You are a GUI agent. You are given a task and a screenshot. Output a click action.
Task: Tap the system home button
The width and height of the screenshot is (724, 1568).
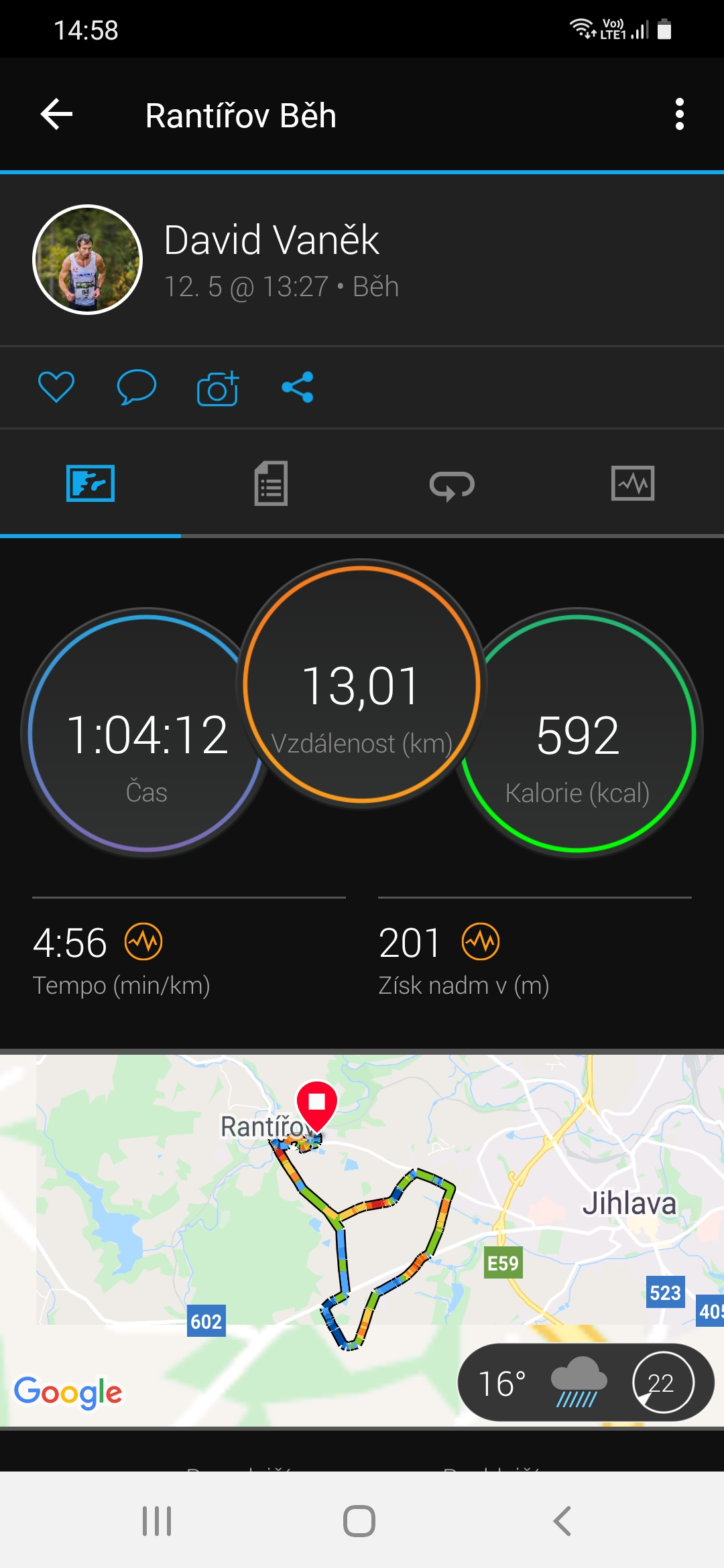click(359, 1520)
